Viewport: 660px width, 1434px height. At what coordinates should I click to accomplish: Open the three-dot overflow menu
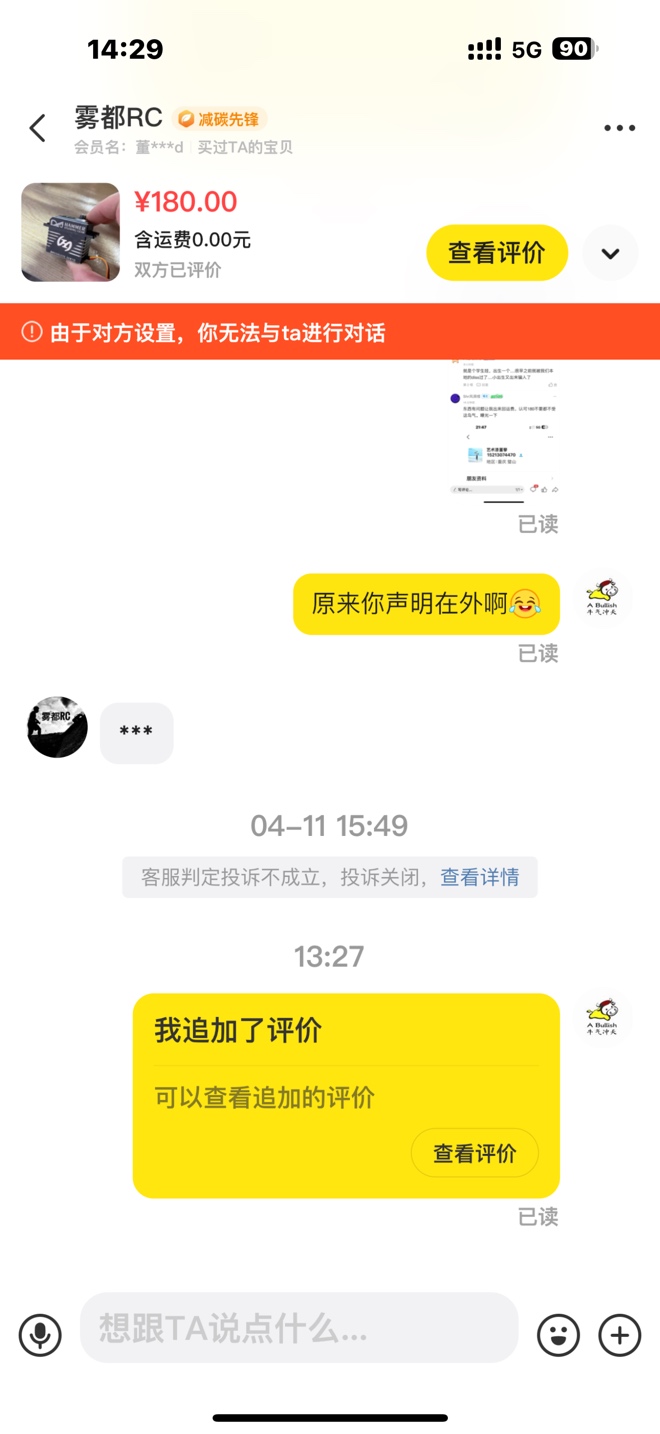pos(619,128)
